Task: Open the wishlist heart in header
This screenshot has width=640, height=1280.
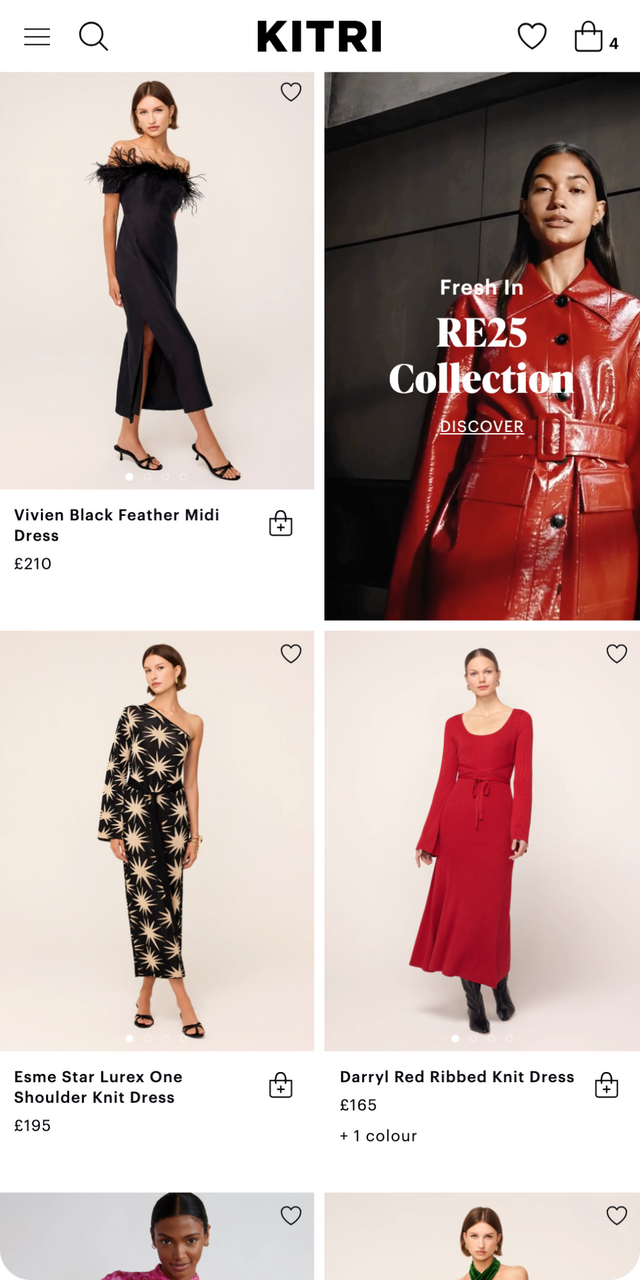Action: click(532, 37)
